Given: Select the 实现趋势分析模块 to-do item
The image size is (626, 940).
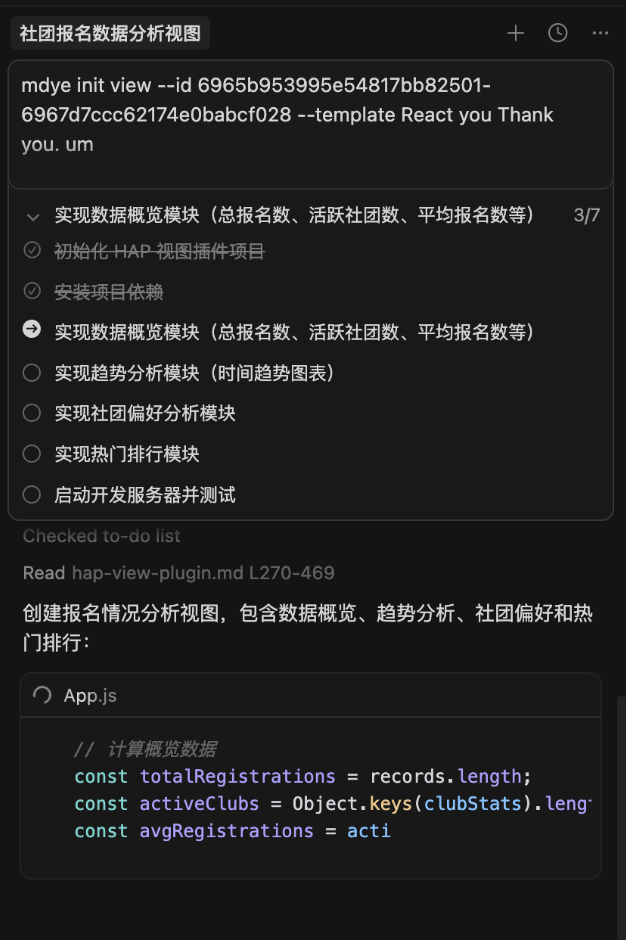Looking at the screenshot, I should pos(194,373).
